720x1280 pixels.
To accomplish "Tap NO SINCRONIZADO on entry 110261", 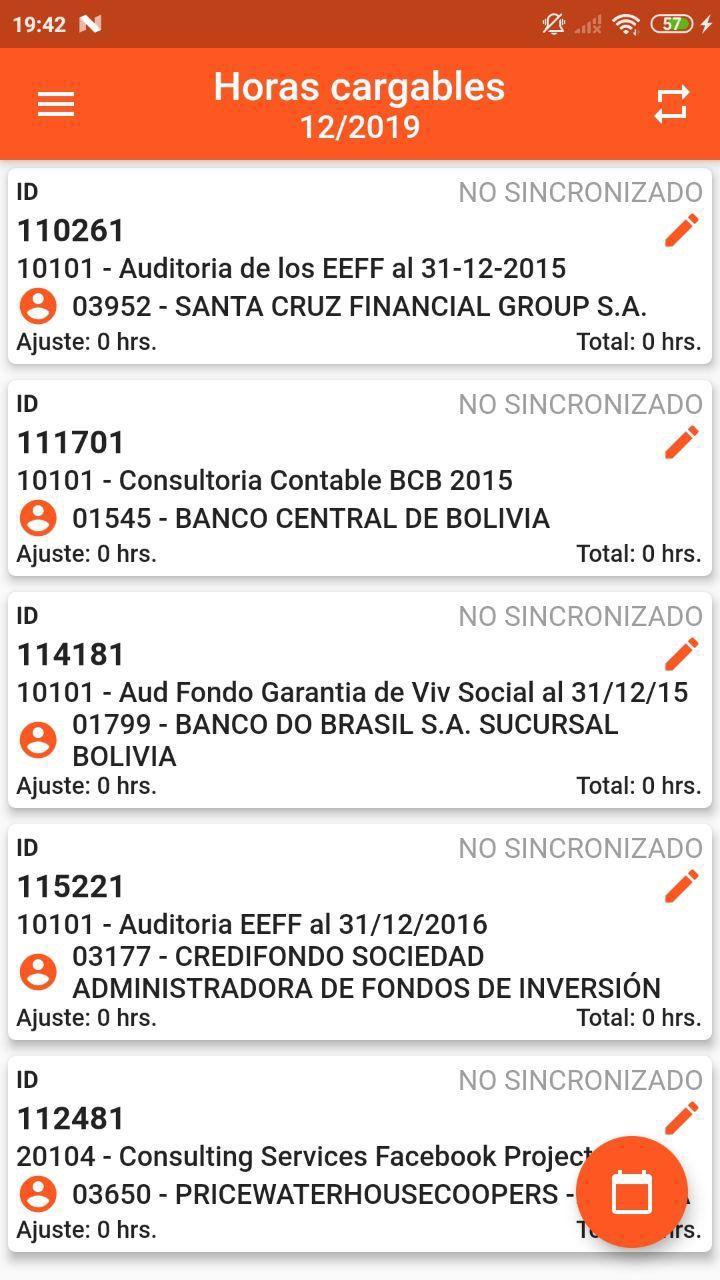I will (580, 192).
